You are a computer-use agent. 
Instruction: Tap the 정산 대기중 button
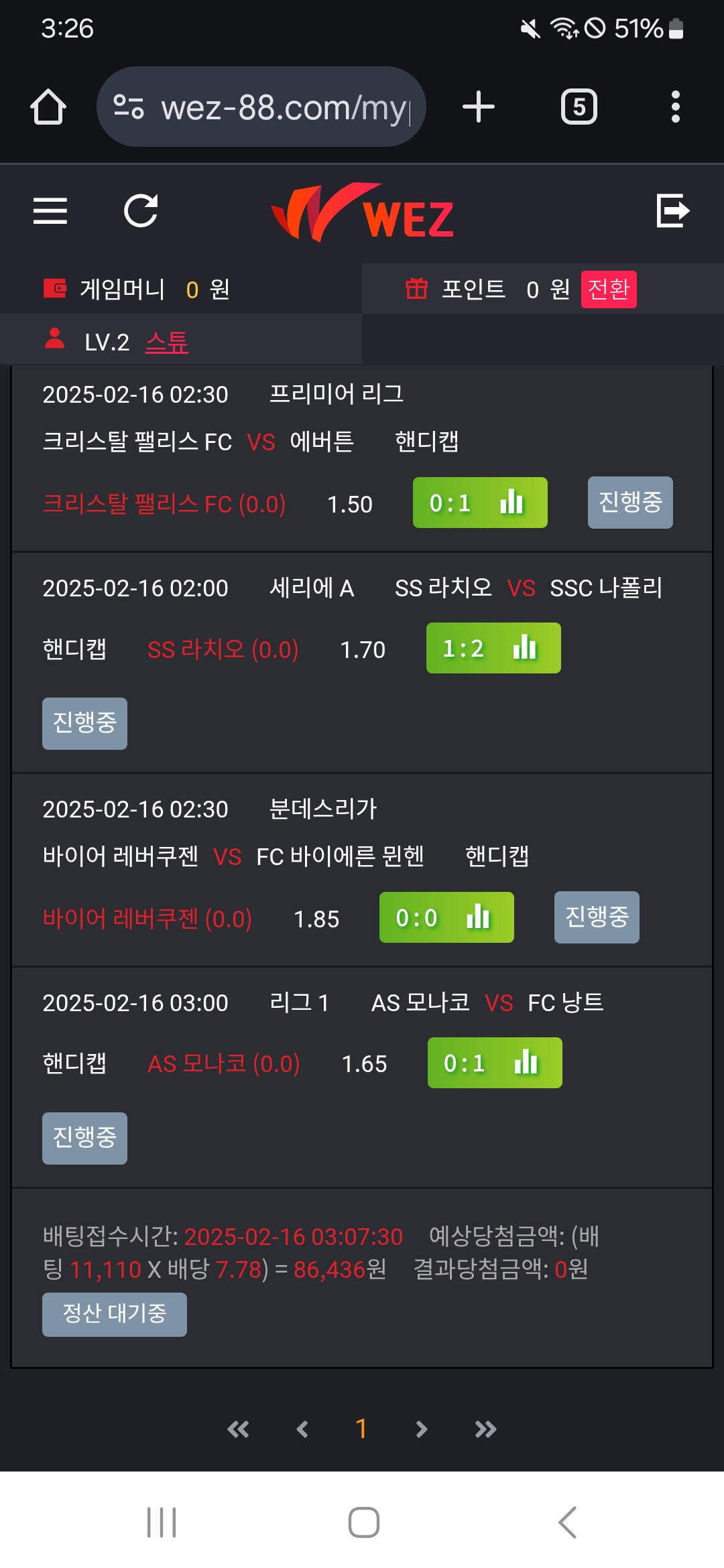point(114,1314)
